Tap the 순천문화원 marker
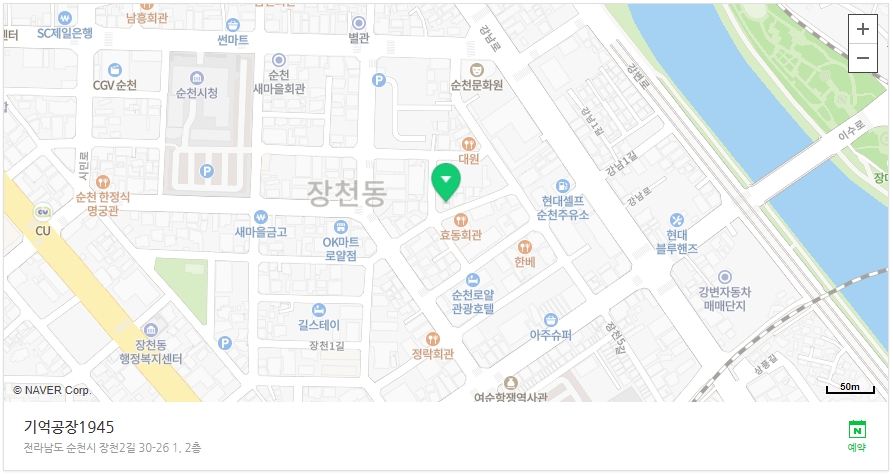The width and height of the screenshot is (893, 475). (477, 70)
